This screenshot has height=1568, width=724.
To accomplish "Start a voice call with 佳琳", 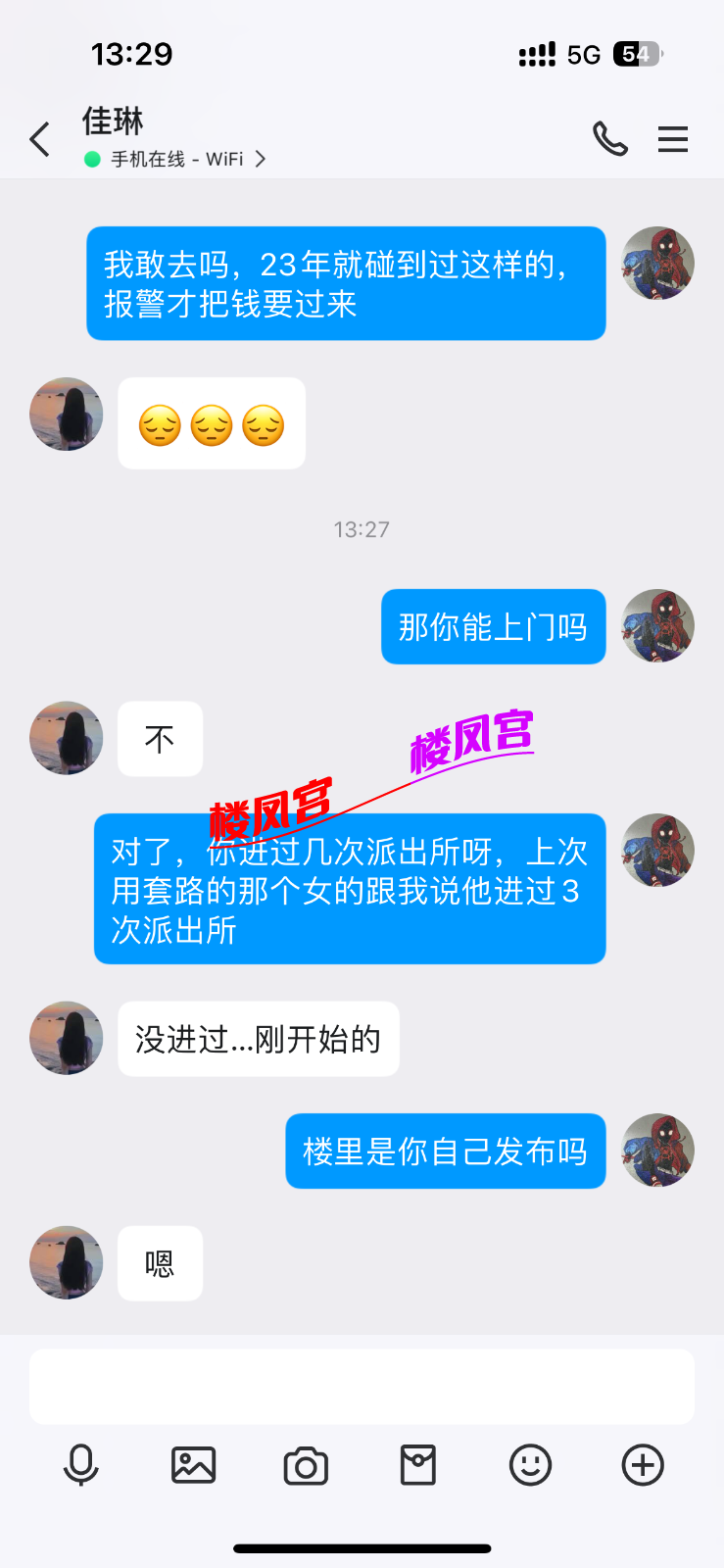I will 609,139.
